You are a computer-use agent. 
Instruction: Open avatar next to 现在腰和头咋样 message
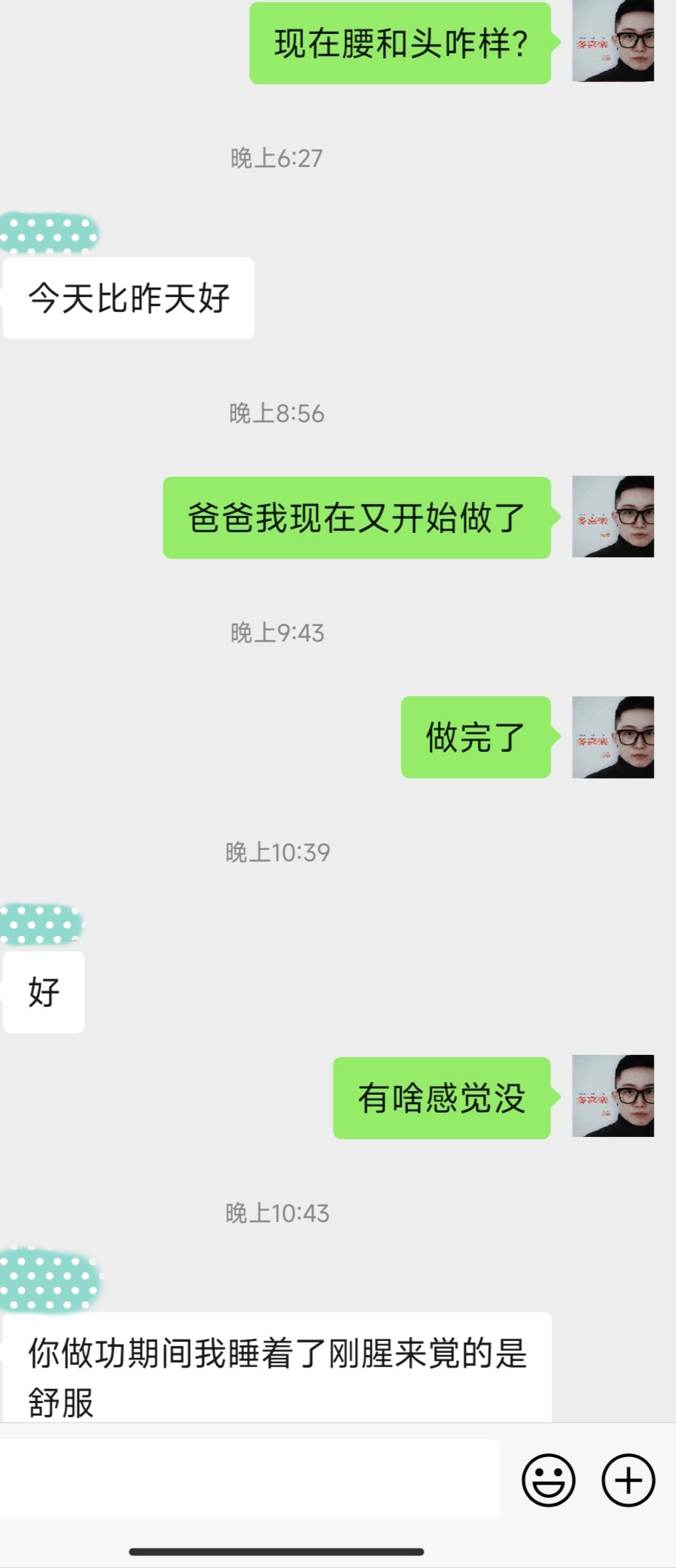(x=612, y=41)
